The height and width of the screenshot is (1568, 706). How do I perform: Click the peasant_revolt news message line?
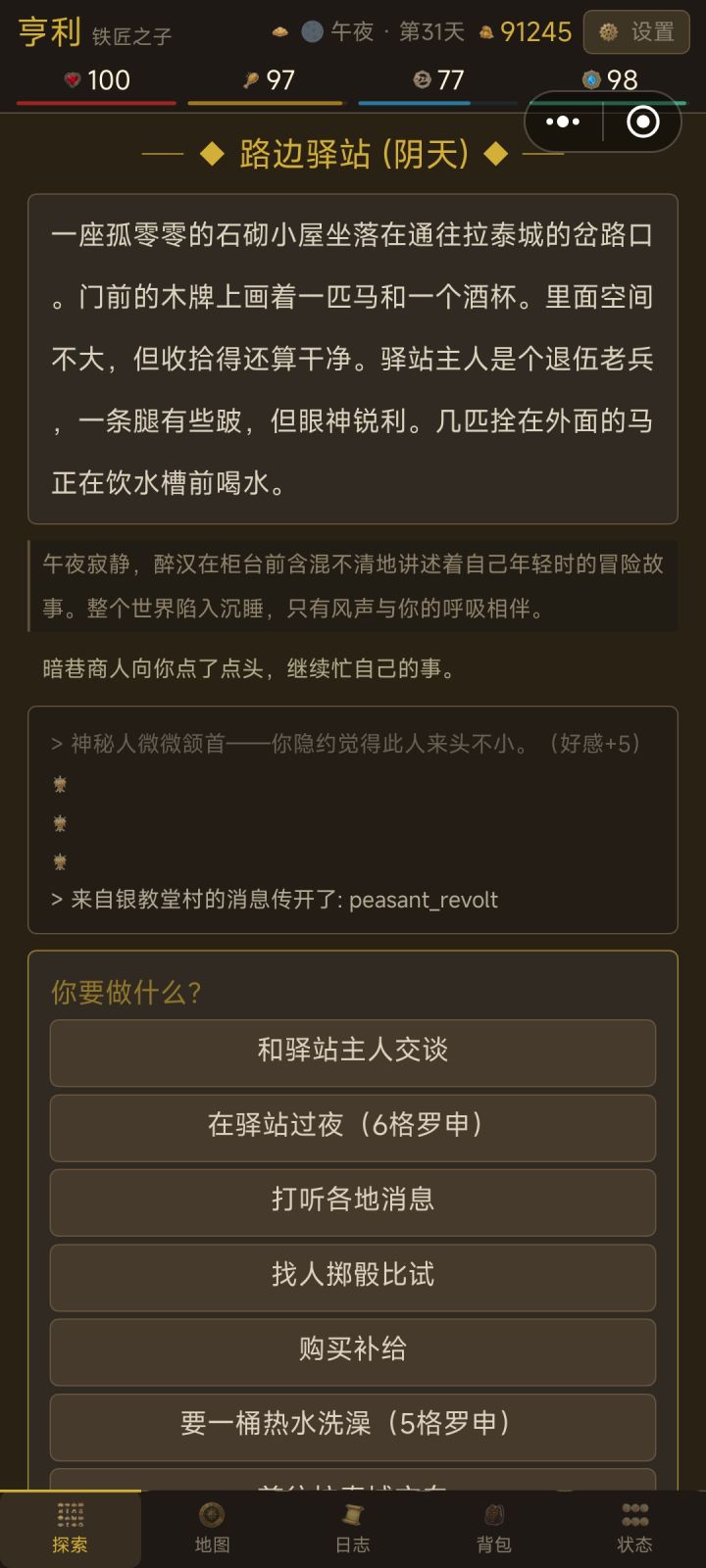point(281,900)
